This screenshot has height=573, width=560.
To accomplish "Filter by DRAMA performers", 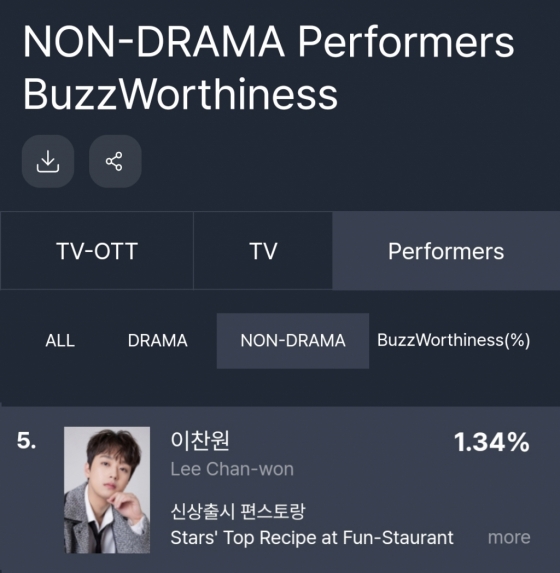I will (158, 341).
